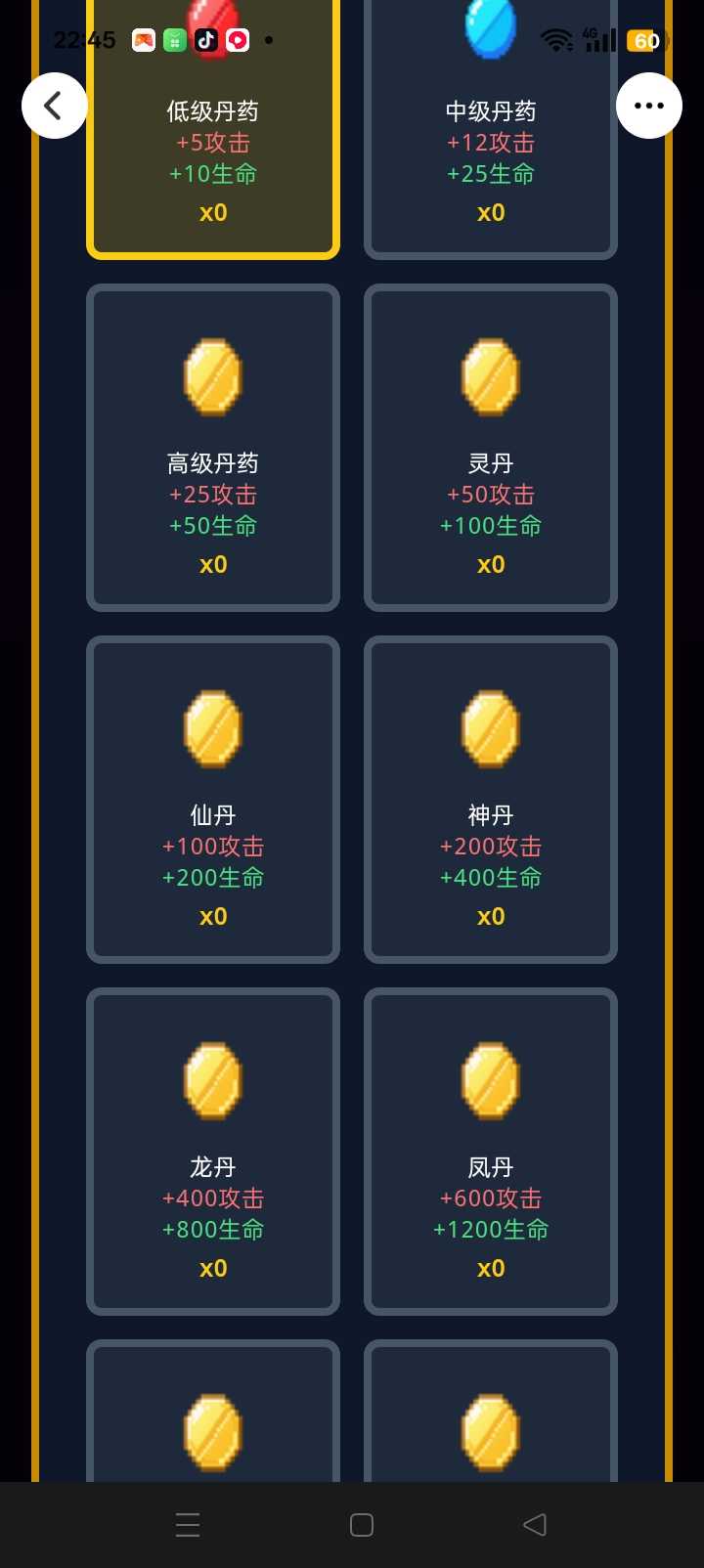Choose the 高级丹药 item

pyautogui.click(x=213, y=448)
